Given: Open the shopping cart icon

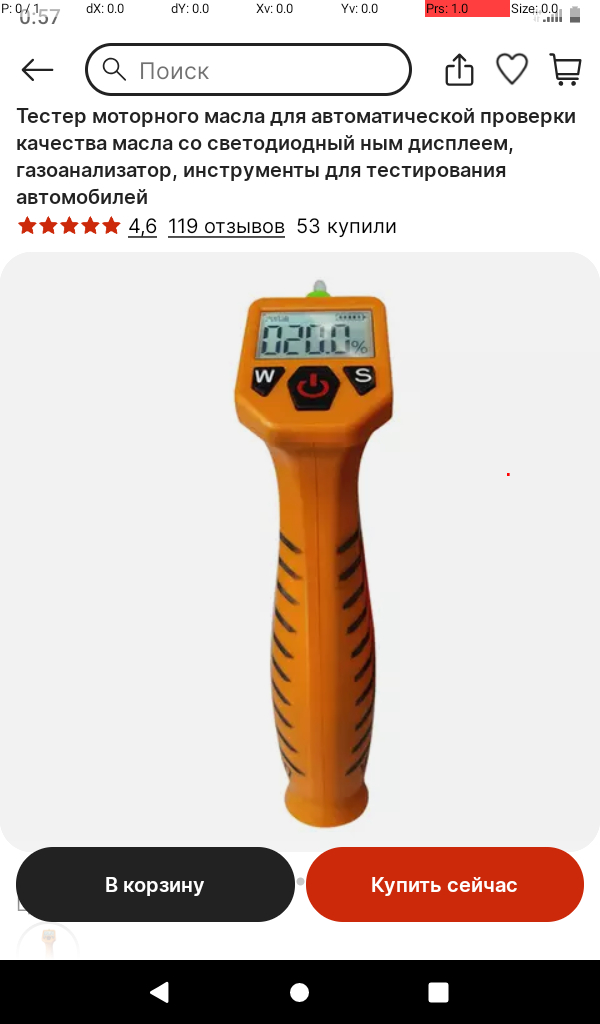Looking at the screenshot, I should click(566, 70).
